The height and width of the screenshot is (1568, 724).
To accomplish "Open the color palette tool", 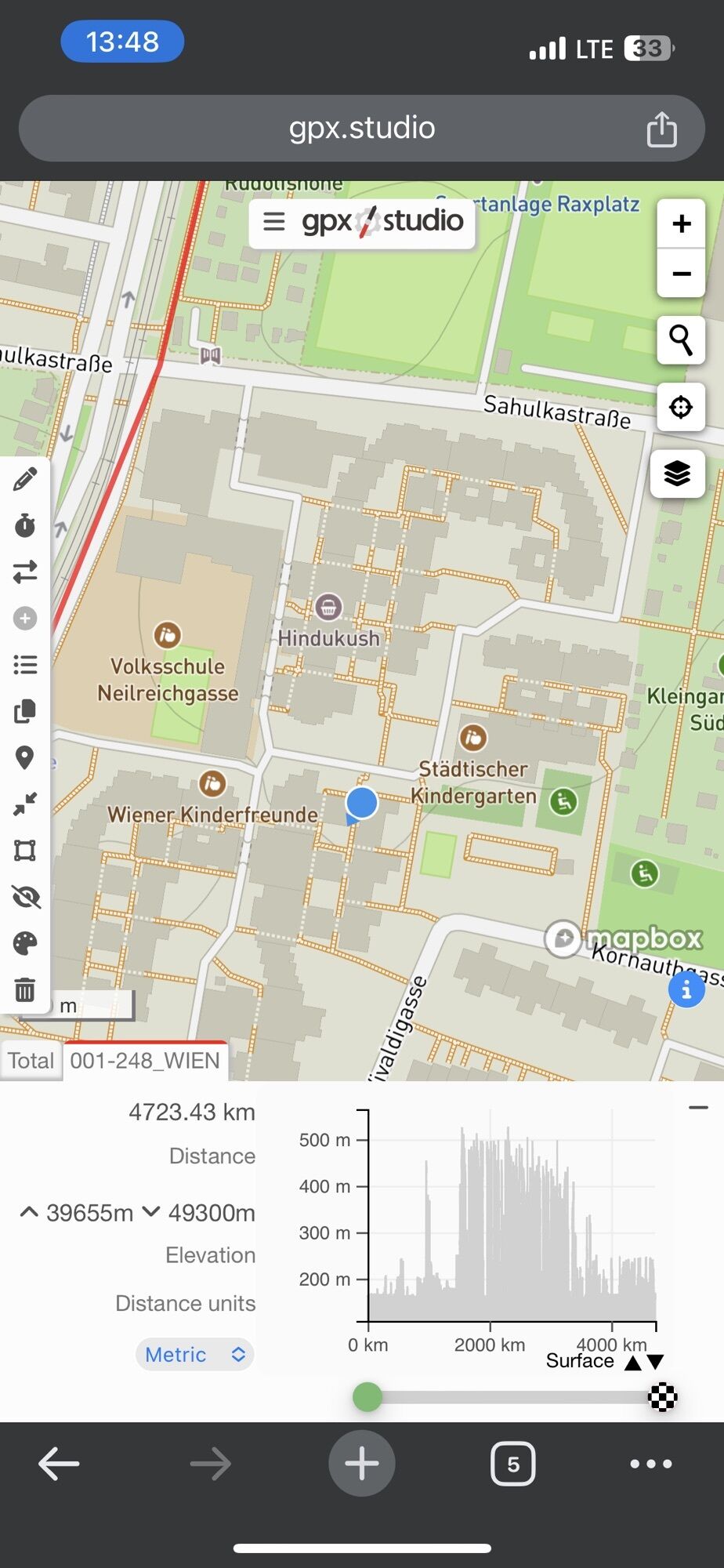I will (25, 943).
